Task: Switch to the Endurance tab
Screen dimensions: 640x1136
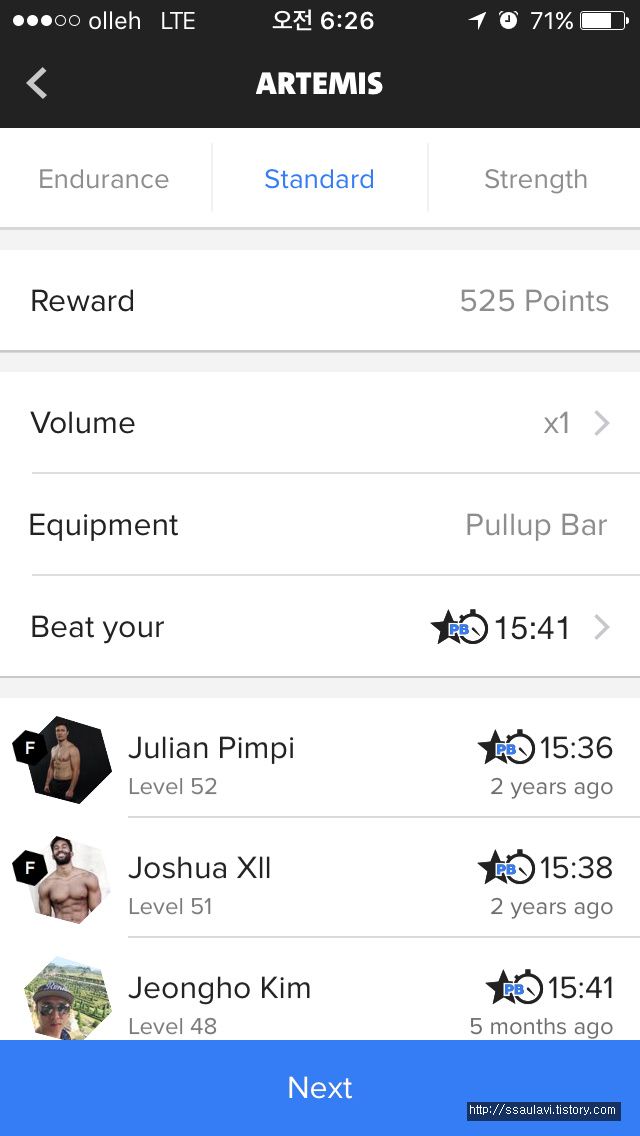Action: coord(104,179)
